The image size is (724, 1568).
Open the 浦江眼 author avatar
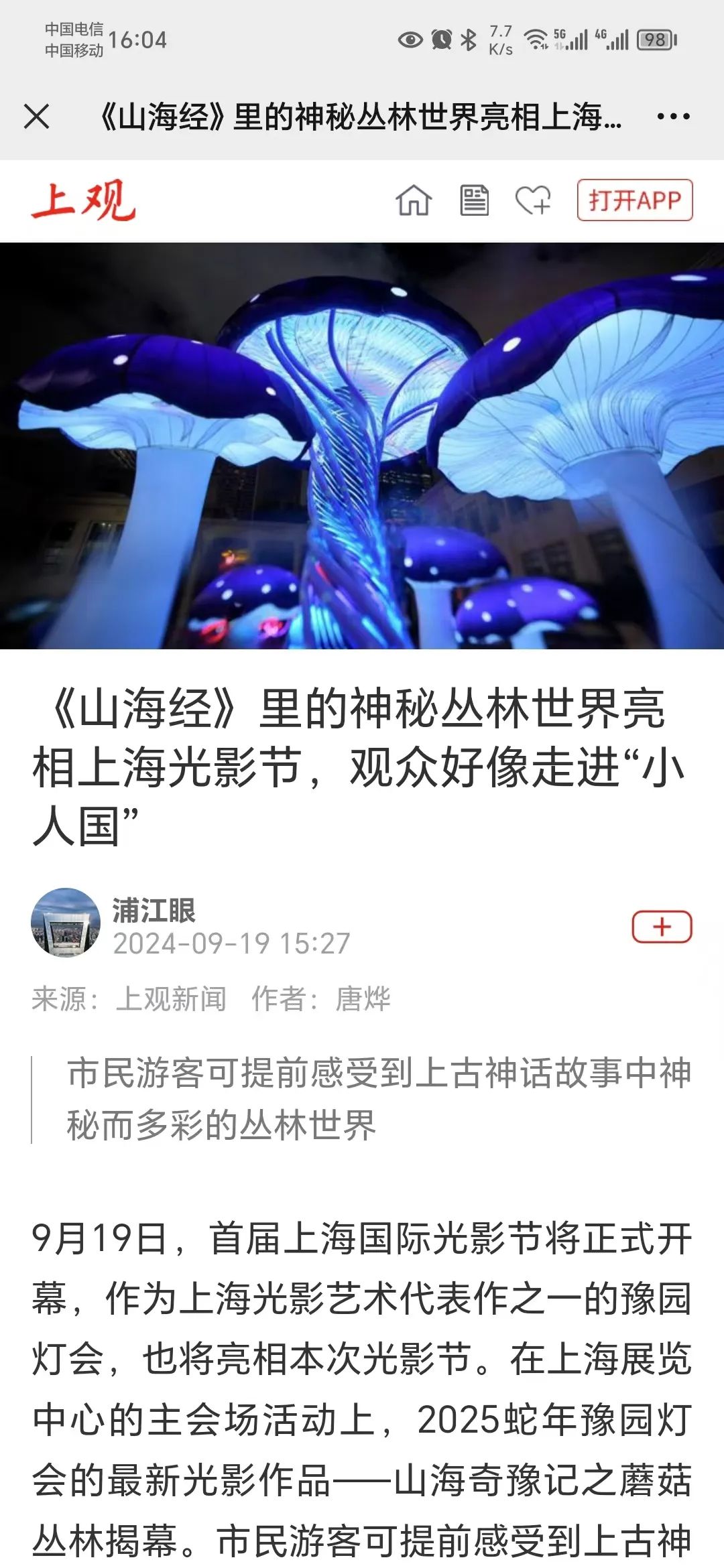coord(66,923)
